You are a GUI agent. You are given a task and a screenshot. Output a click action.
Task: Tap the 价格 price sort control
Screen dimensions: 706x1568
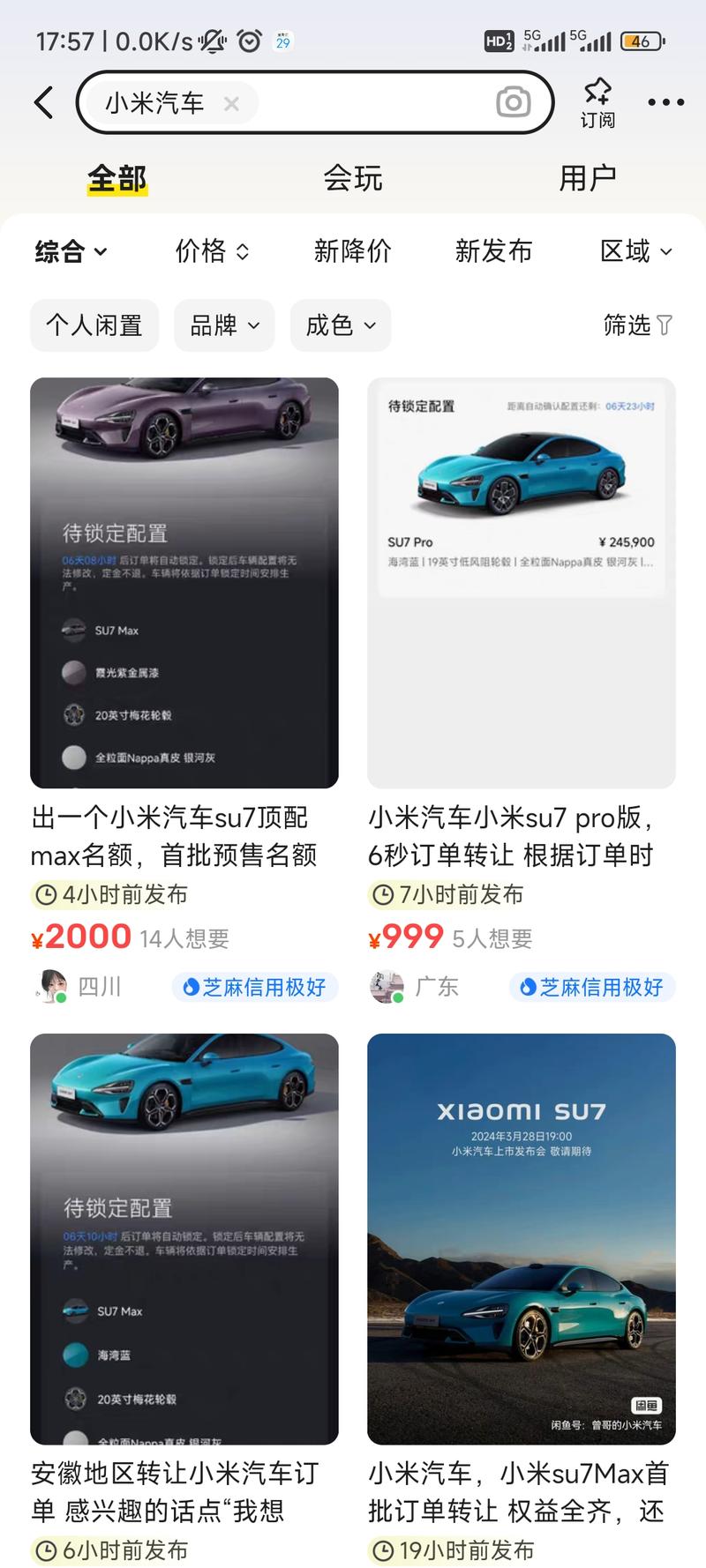click(211, 251)
